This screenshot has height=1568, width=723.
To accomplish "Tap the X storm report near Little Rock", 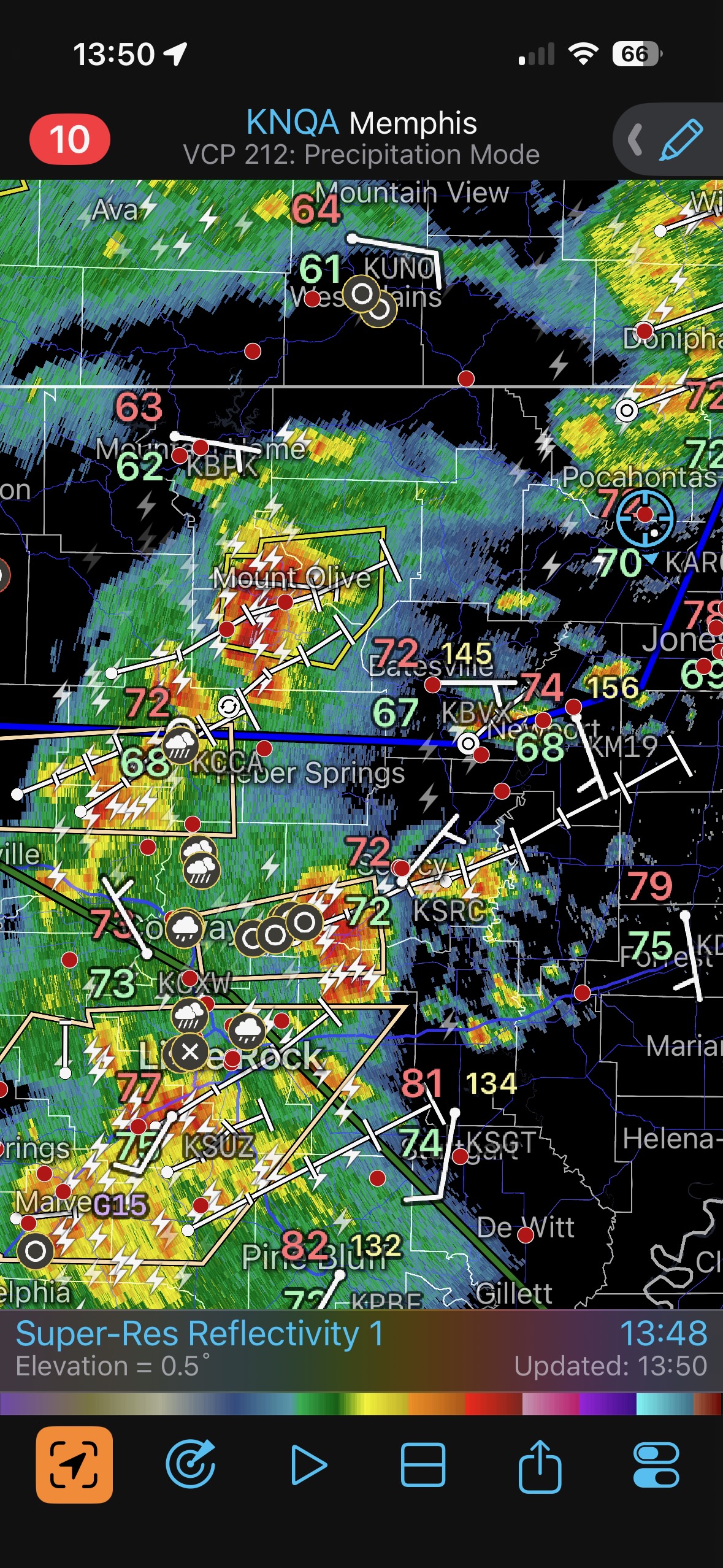I will coord(190,1051).
